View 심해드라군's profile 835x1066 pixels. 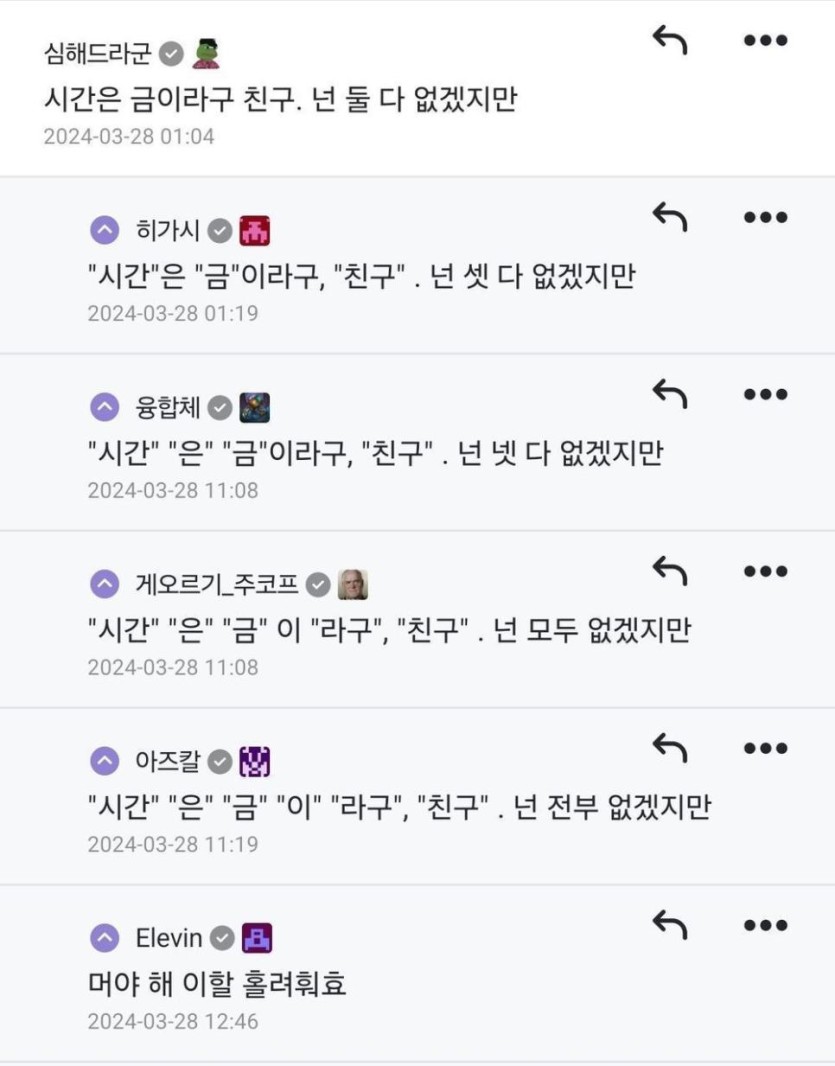click(98, 53)
